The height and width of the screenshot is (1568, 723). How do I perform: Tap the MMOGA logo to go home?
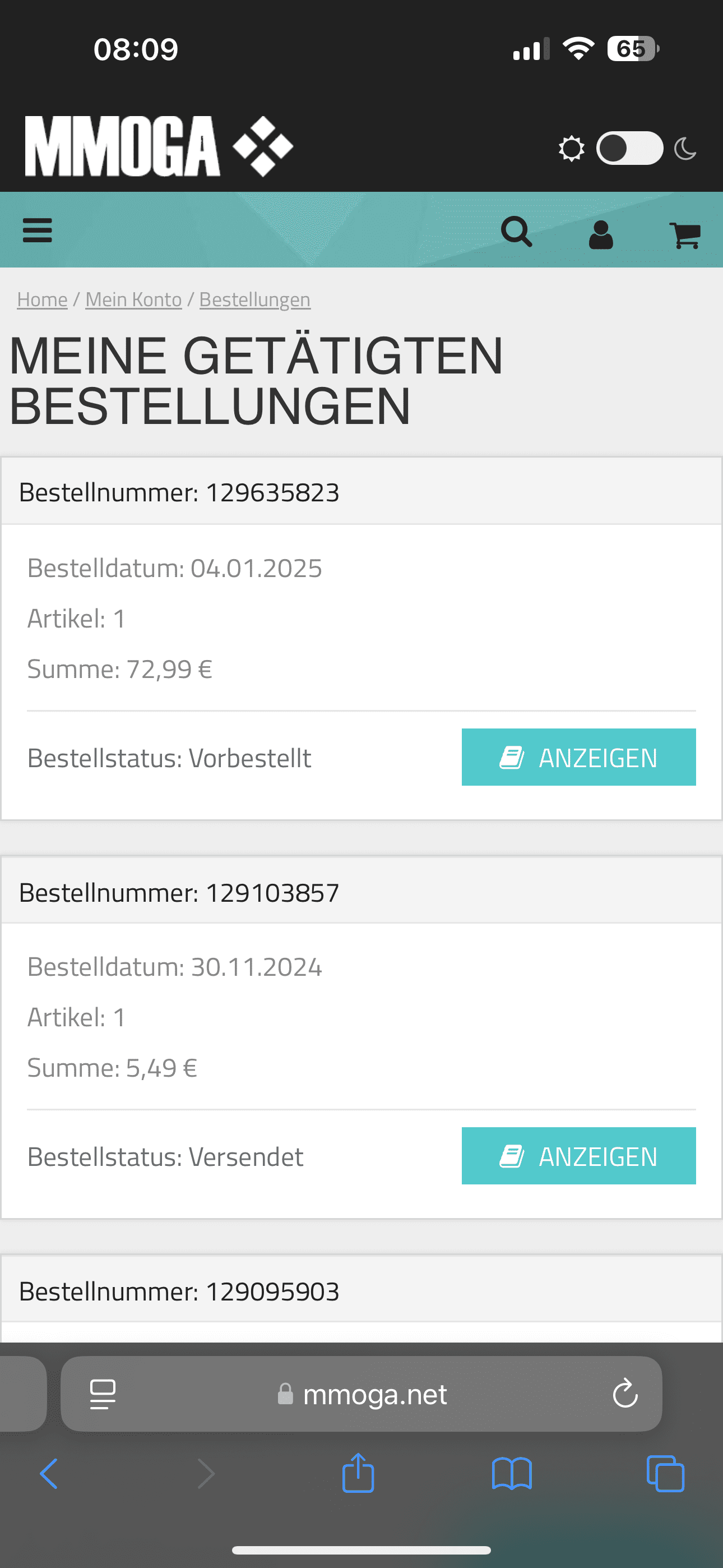tap(158, 147)
